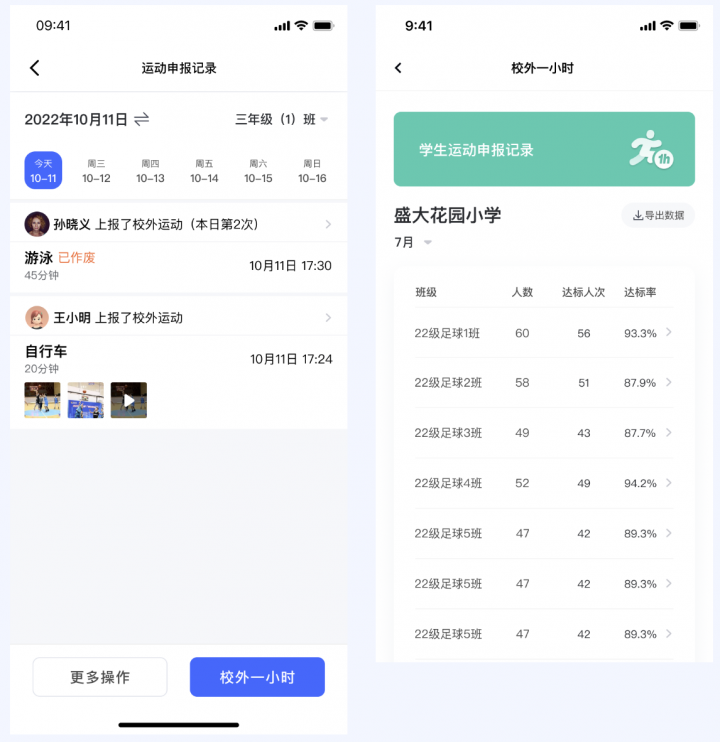Tap the blue 校外一小时 button
Screen dimensions: 720x742
[257, 677]
